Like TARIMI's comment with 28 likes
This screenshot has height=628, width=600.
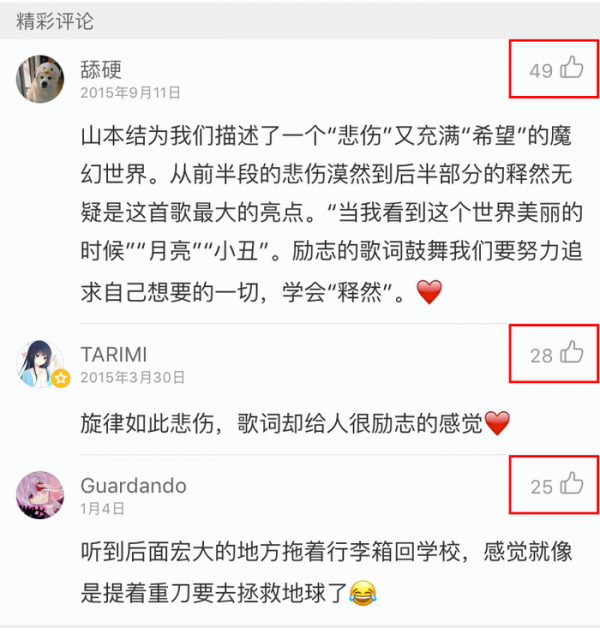(571, 353)
